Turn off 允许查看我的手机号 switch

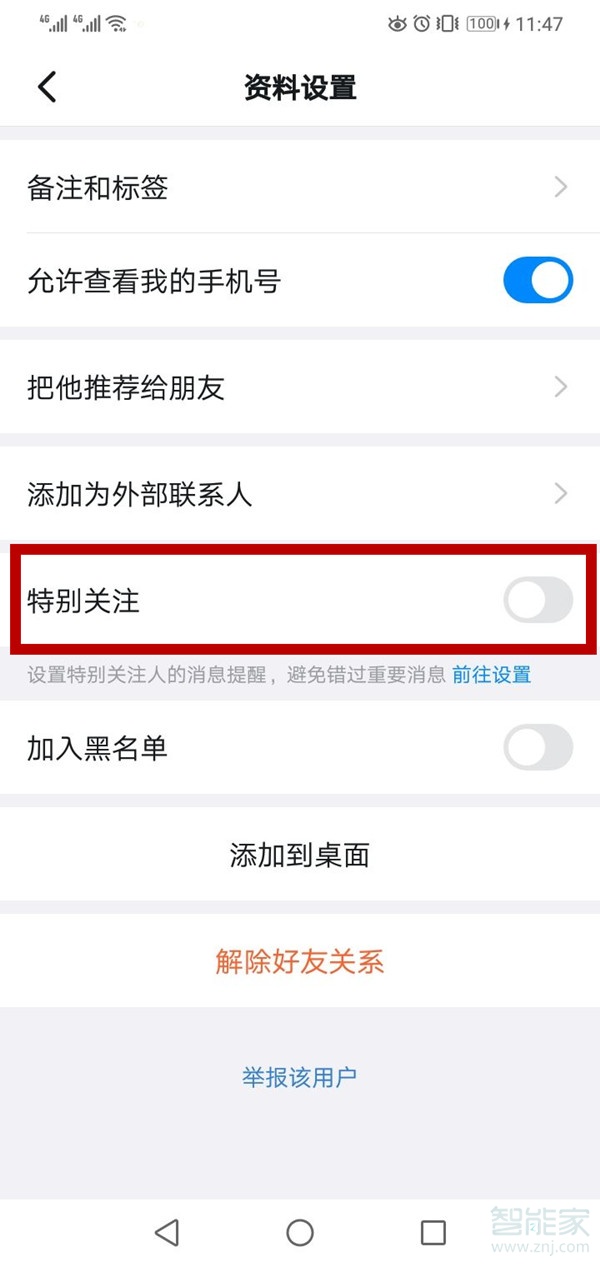[537, 281]
